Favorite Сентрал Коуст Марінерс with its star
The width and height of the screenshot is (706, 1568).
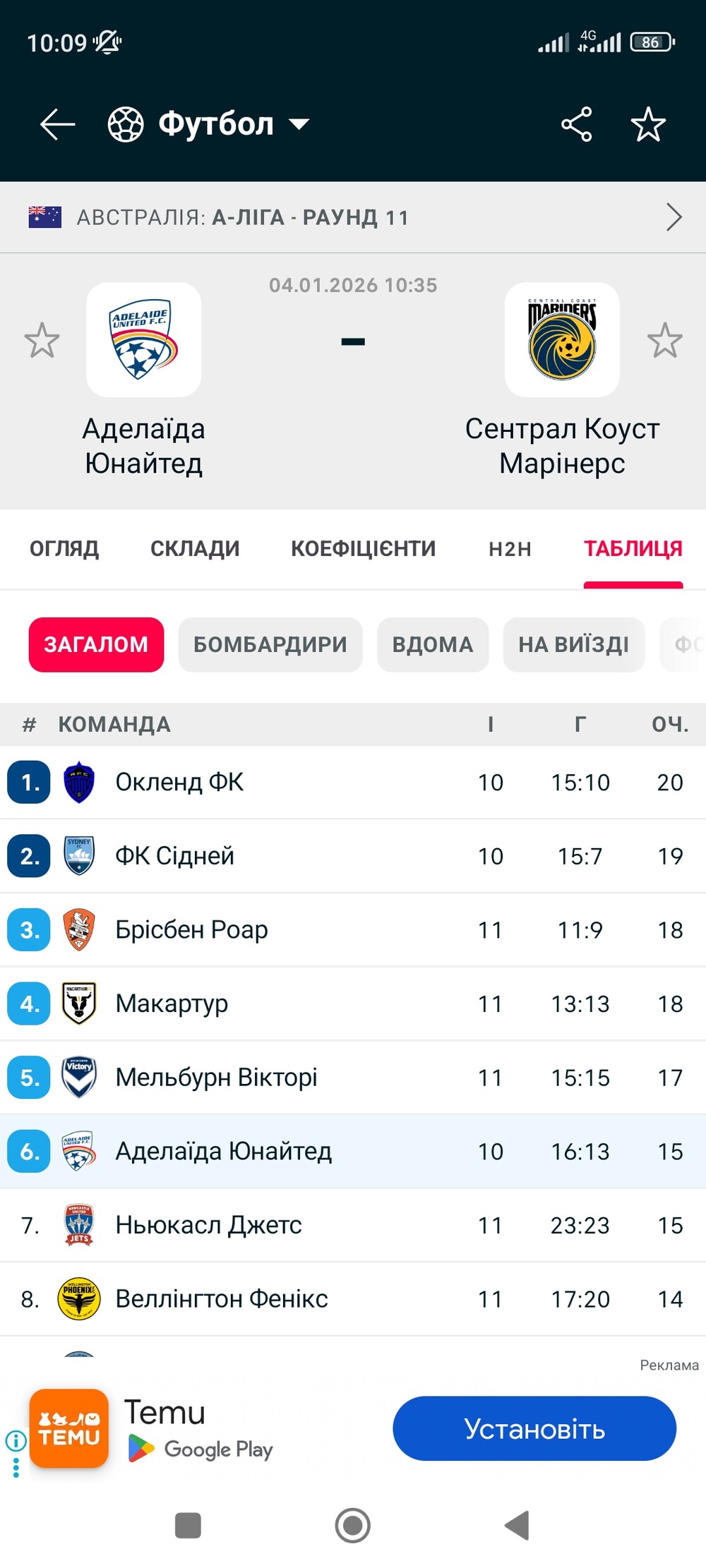point(664,340)
